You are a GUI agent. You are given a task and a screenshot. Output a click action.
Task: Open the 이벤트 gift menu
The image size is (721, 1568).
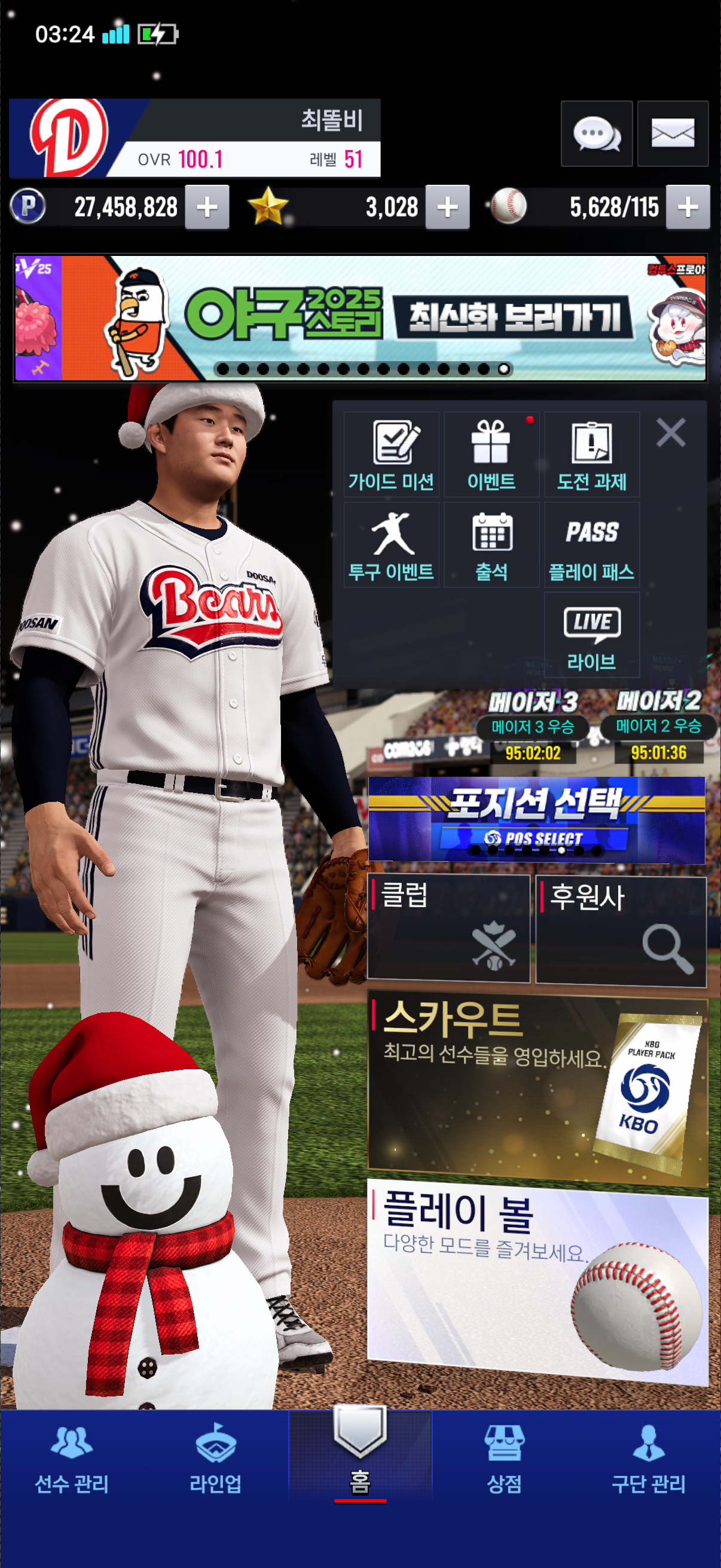click(x=491, y=454)
